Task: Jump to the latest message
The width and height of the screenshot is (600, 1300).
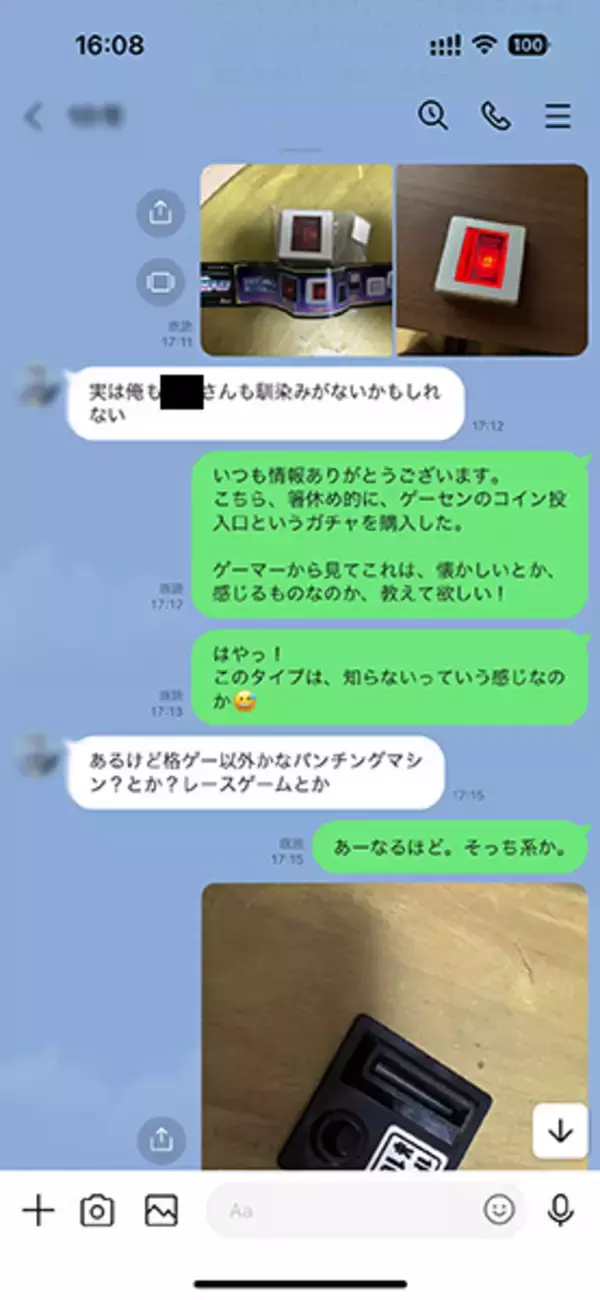Action: (x=560, y=1131)
